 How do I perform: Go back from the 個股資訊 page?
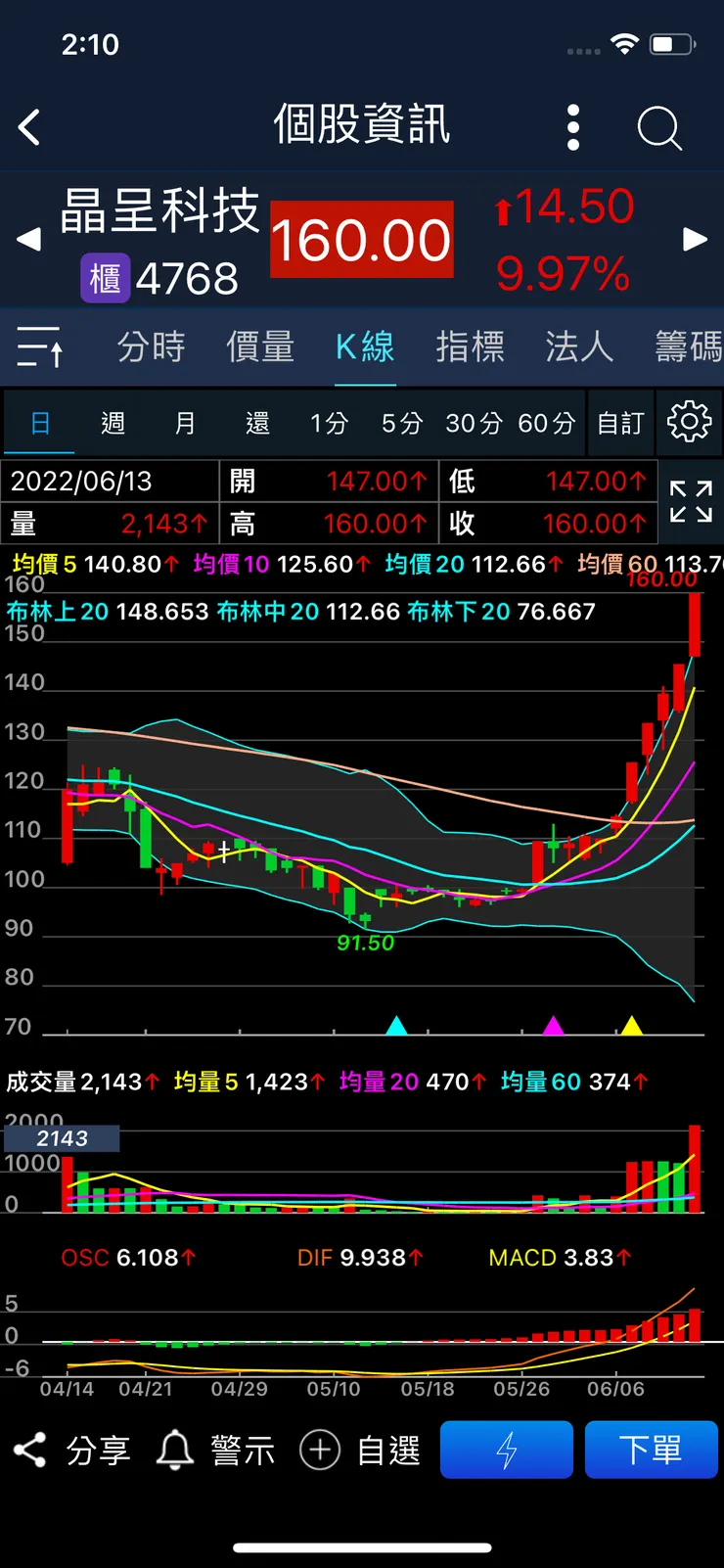pos(30,127)
